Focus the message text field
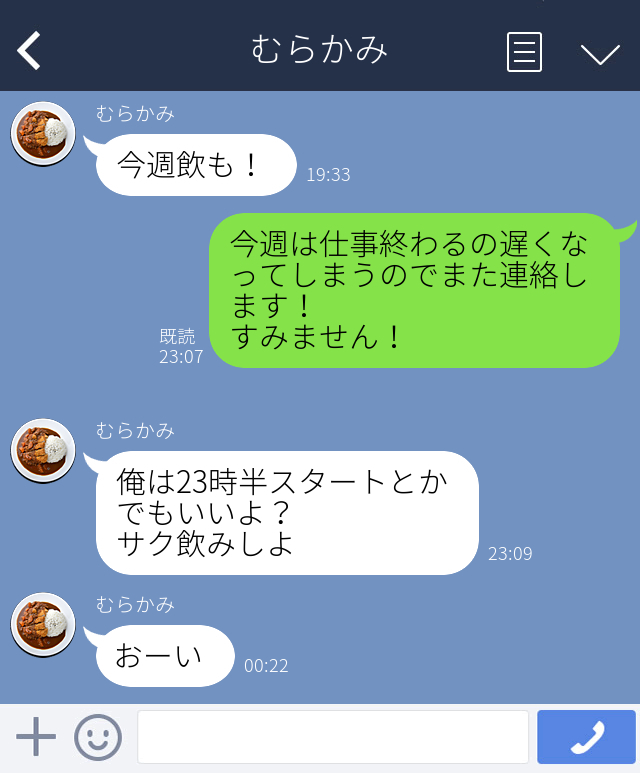The image size is (640, 773). pyautogui.click(x=332, y=738)
